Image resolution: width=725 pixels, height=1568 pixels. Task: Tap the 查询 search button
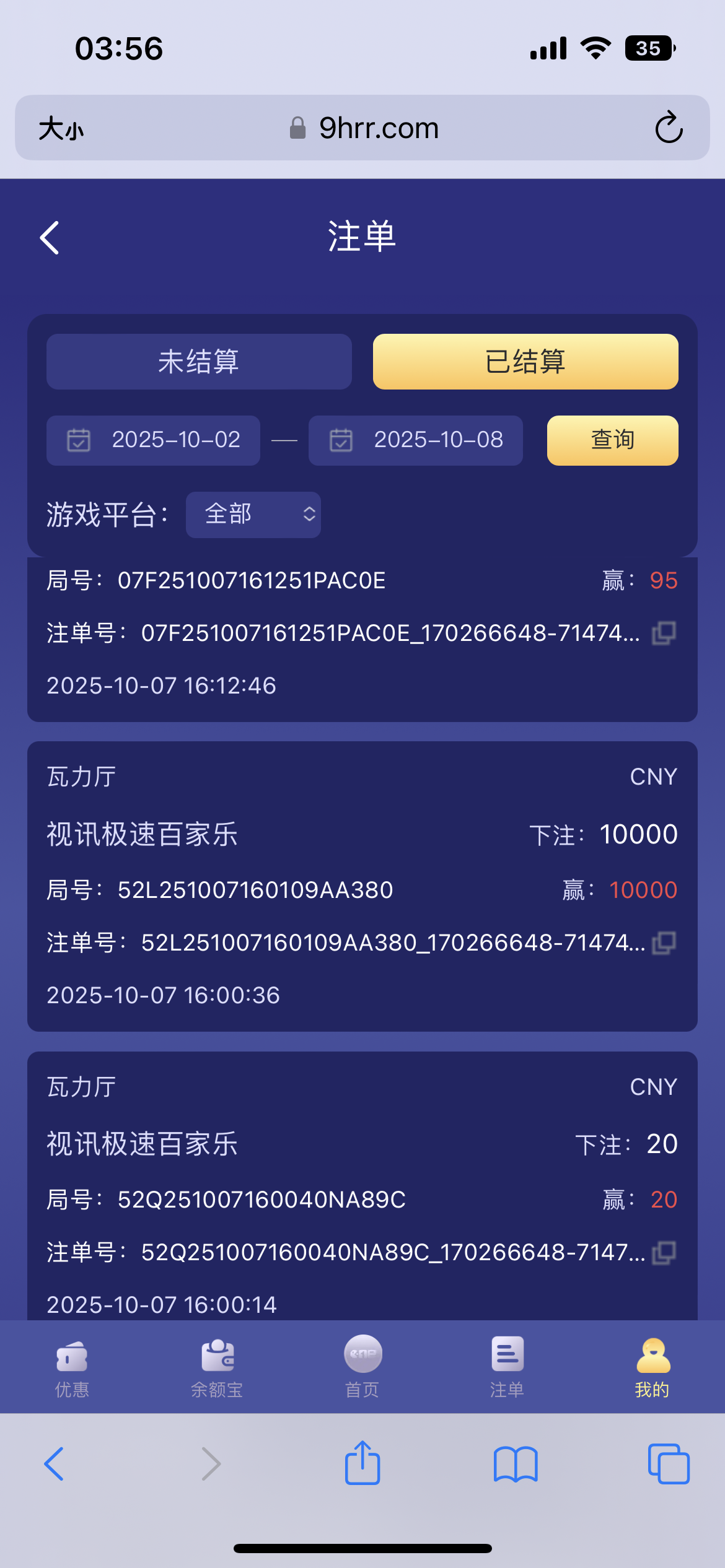click(x=612, y=440)
